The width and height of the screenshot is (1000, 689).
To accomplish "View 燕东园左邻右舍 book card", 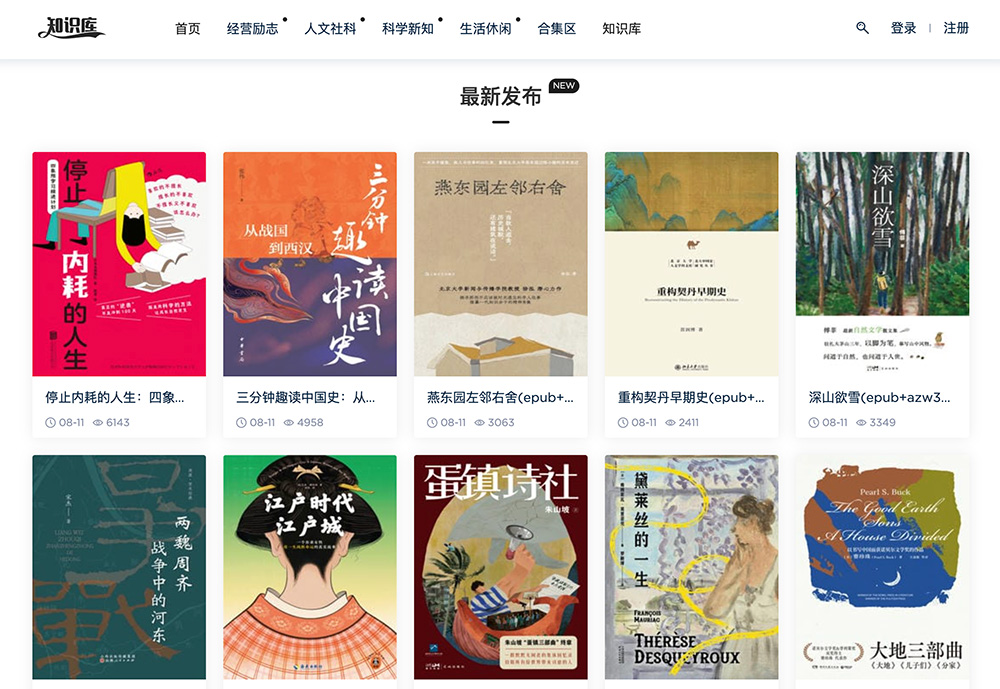I will click(501, 264).
